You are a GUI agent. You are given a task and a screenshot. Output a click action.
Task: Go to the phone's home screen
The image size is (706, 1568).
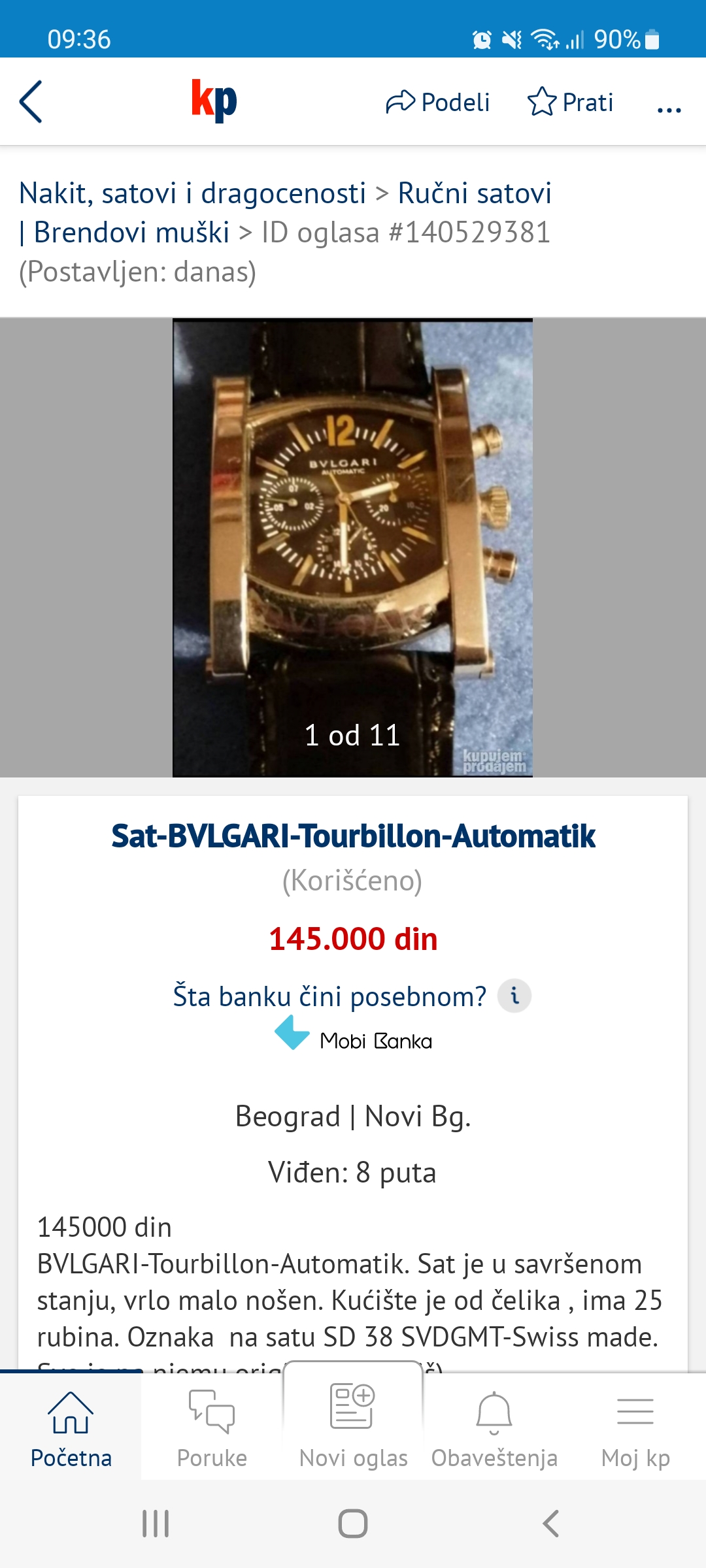tap(353, 1524)
